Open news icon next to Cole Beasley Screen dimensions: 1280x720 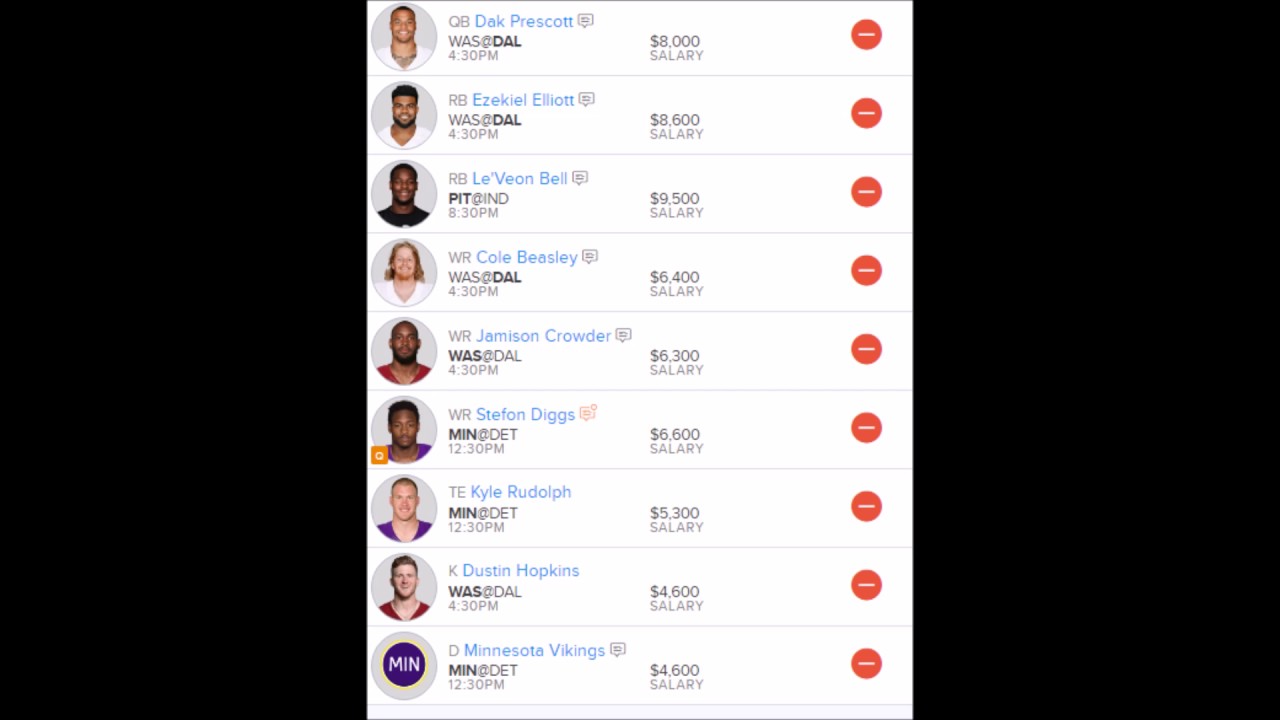click(590, 257)
